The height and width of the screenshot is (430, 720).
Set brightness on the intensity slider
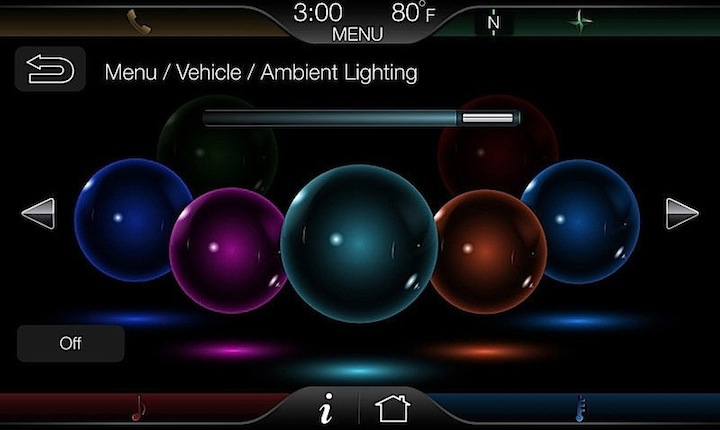tap(488, 118)
